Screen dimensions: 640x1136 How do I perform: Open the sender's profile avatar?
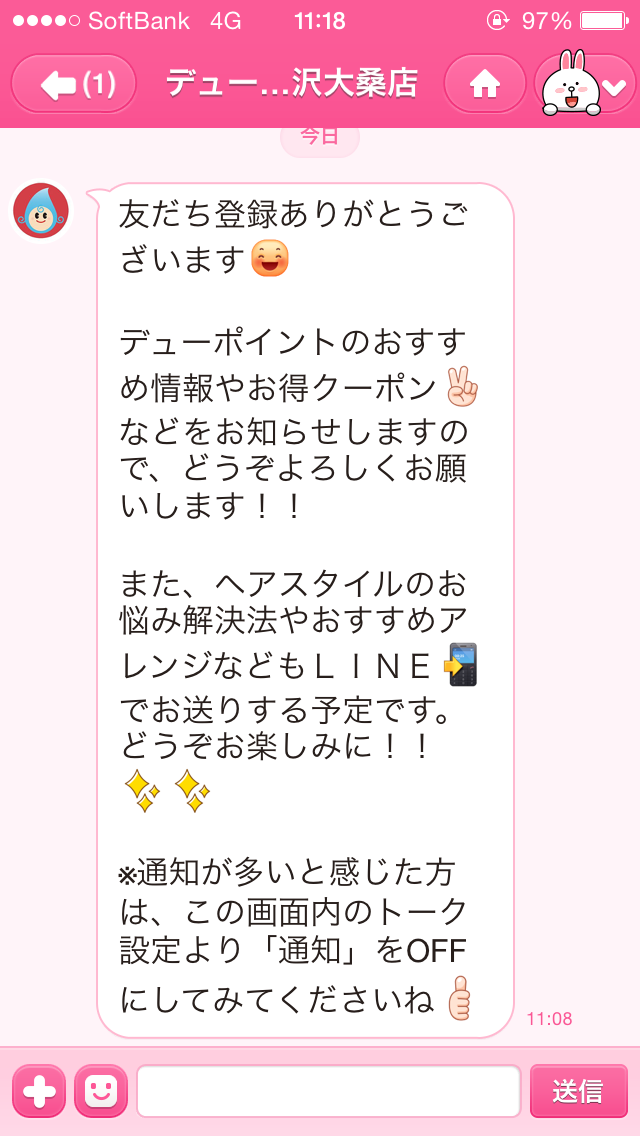pos(41,210)
